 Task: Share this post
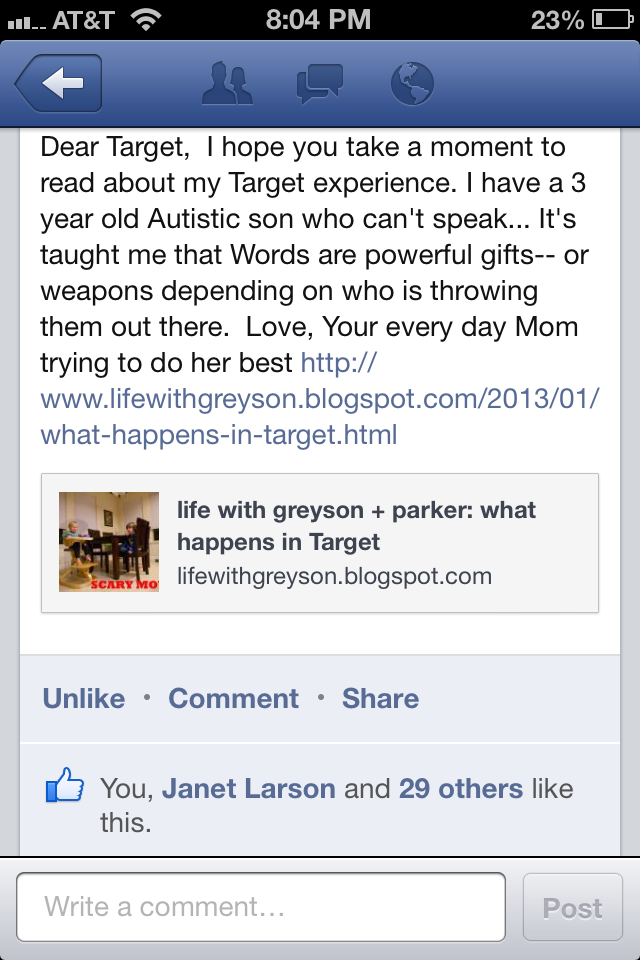click(x=380, y=698)
